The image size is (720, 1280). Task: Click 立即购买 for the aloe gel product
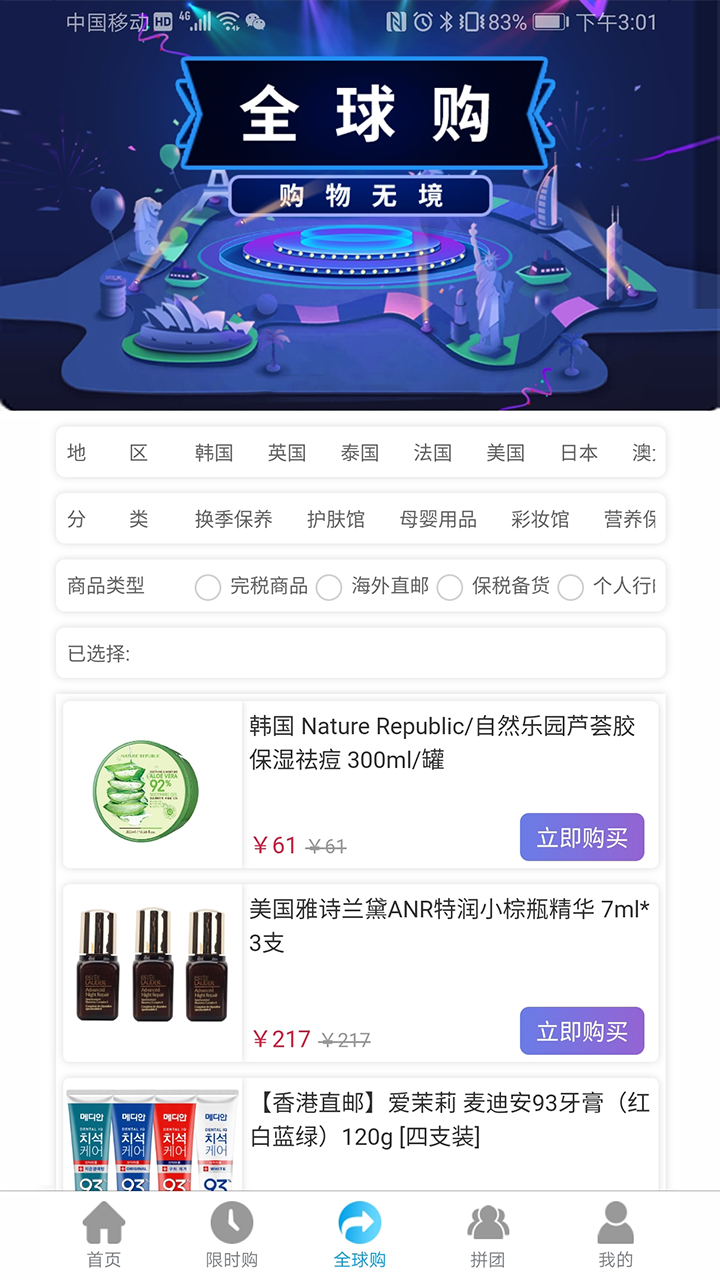(x=581, y=837)
